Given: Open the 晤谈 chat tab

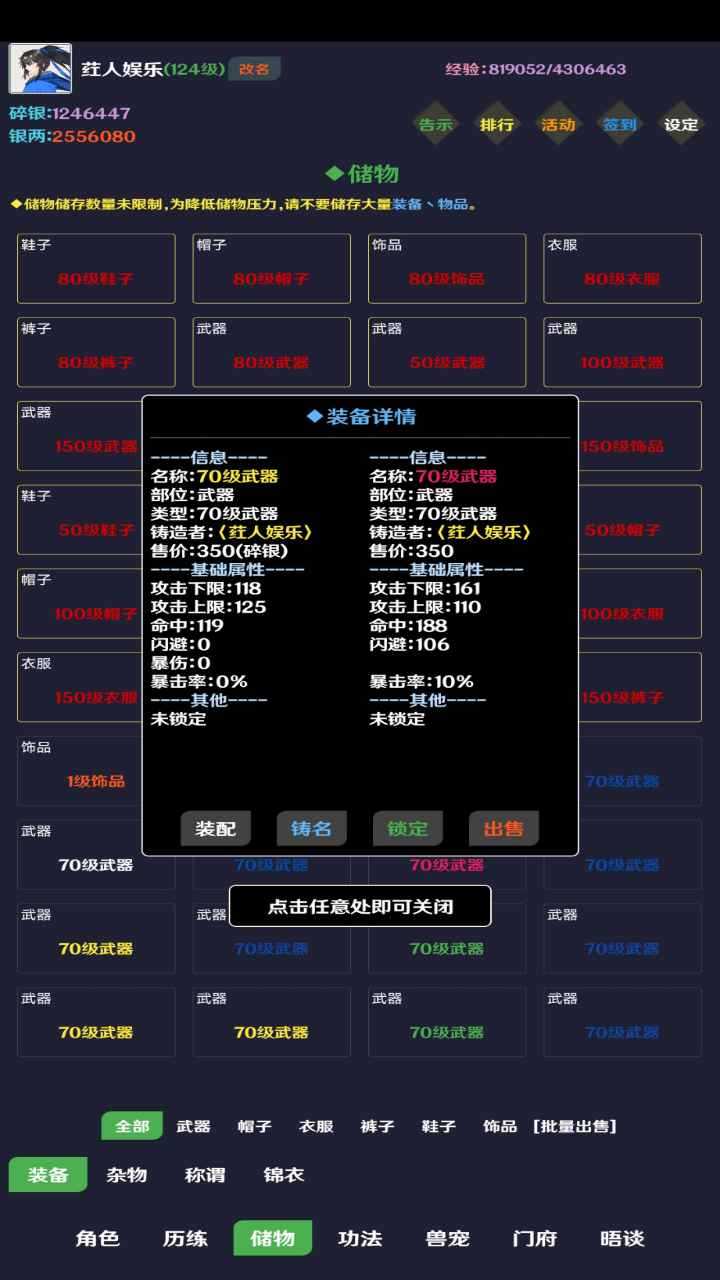Looking at the screenshot, I should coord(622,1238).
